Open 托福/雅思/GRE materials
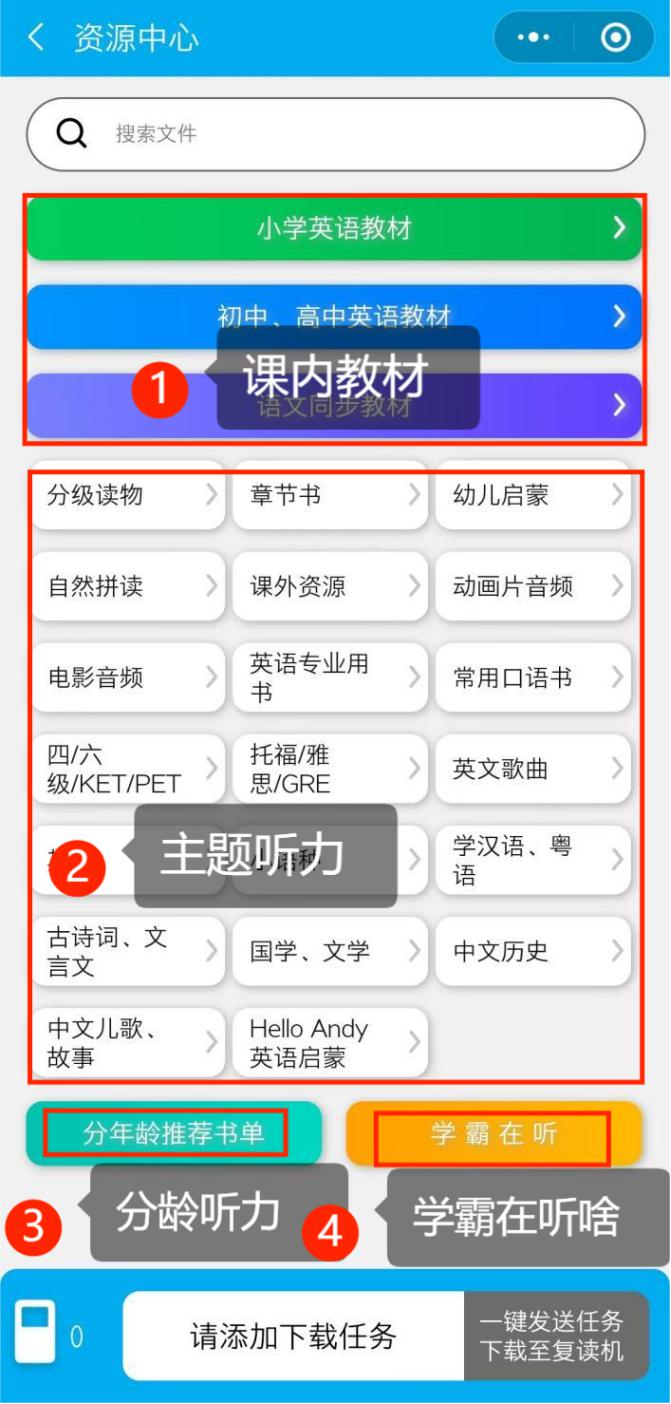671x1404 pixels. coord(330,768)
